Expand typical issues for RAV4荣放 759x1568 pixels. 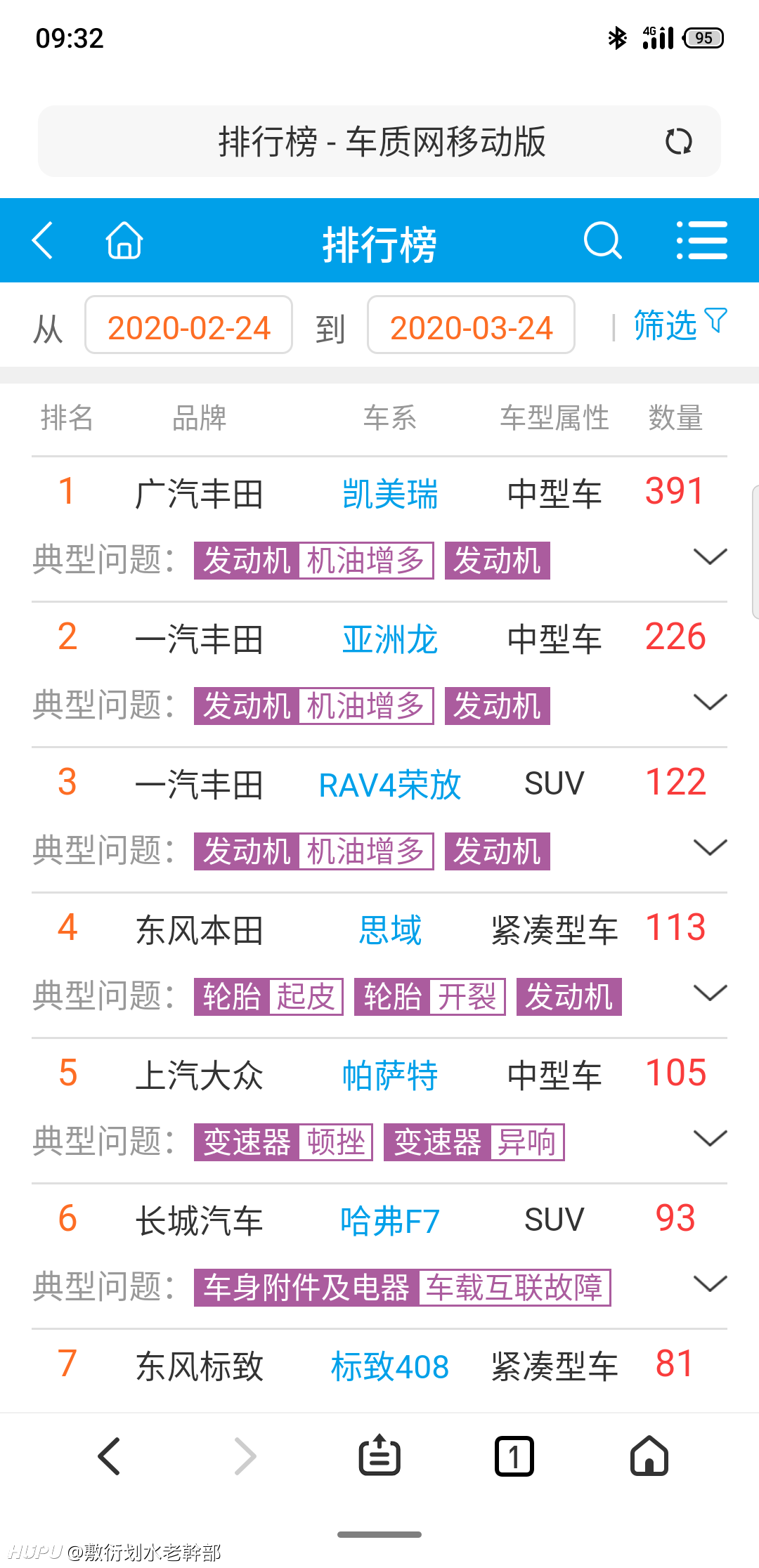click(x=710, y=848)
